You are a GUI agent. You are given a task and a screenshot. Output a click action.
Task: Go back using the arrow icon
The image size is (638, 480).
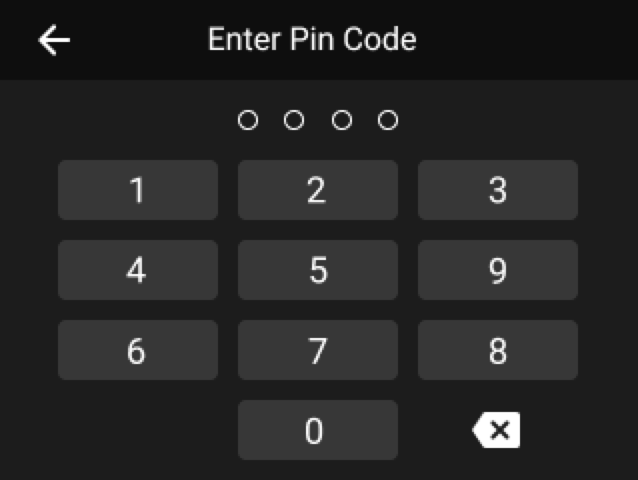point(54,40)
